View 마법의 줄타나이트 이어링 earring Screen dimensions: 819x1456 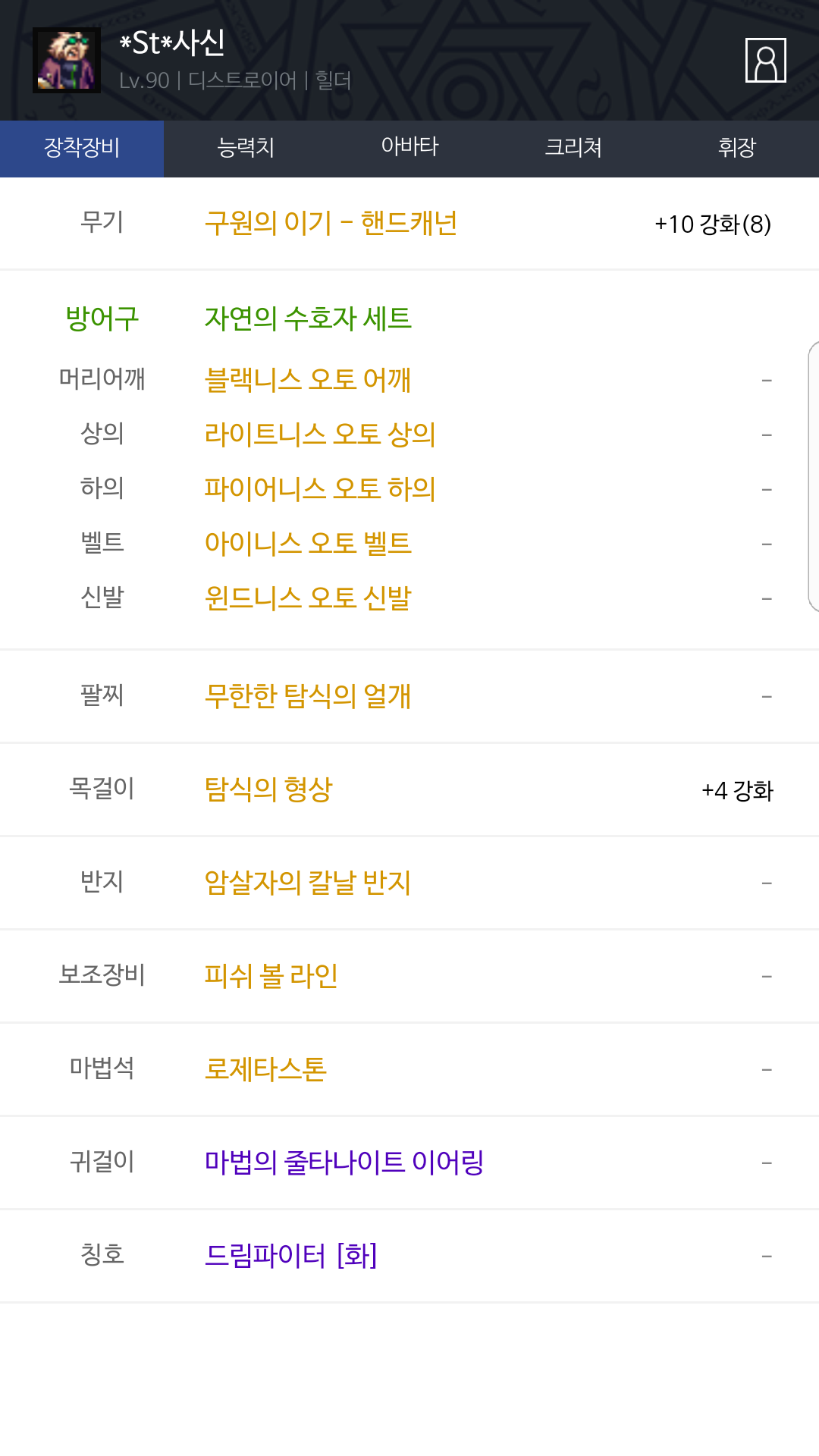tap(344, 1162)
